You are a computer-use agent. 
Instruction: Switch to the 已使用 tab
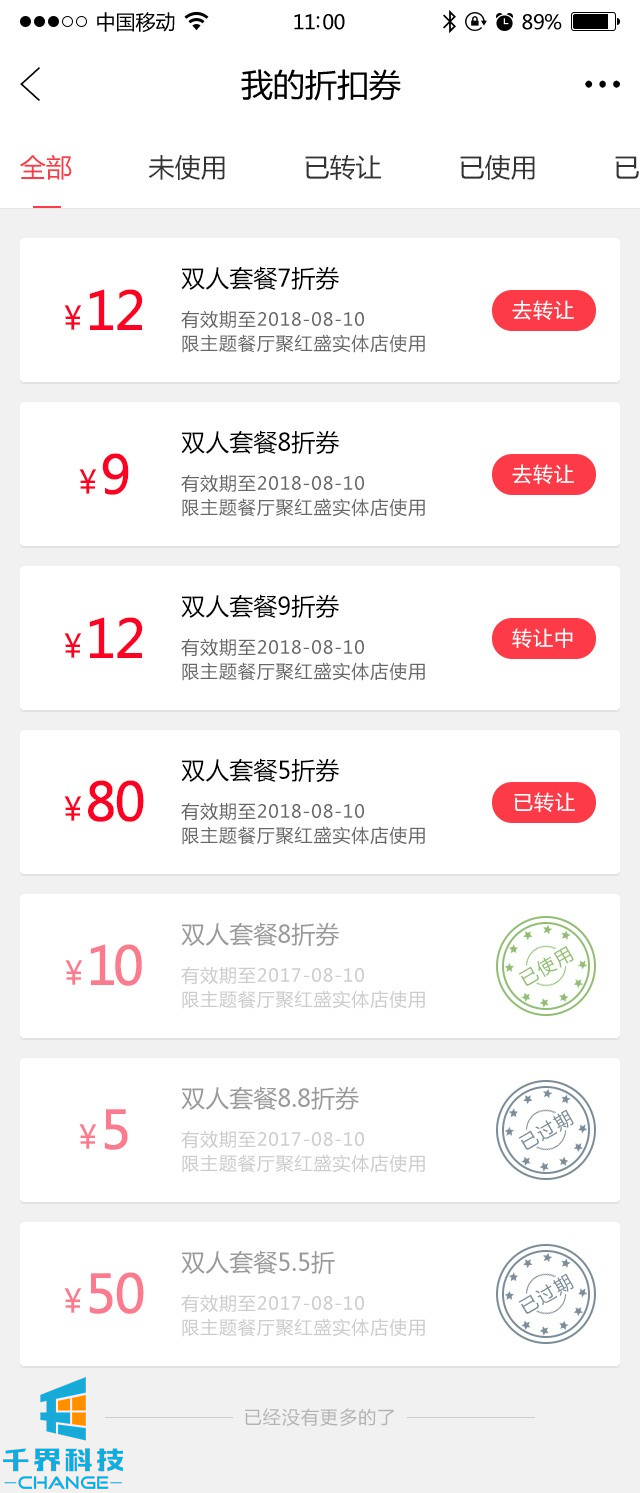[x=497, y=168]
